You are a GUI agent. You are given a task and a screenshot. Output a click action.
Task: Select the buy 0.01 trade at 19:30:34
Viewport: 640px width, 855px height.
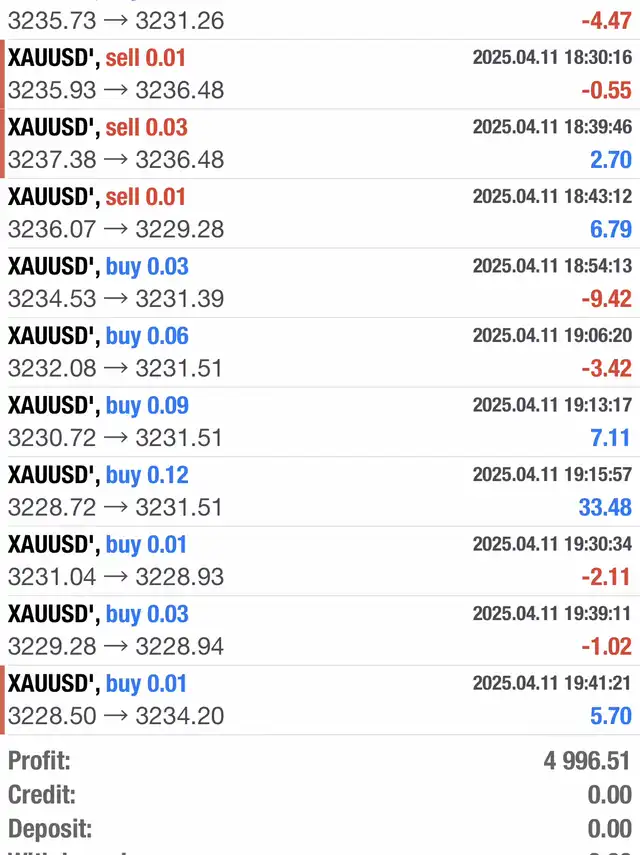coord(320,560)
